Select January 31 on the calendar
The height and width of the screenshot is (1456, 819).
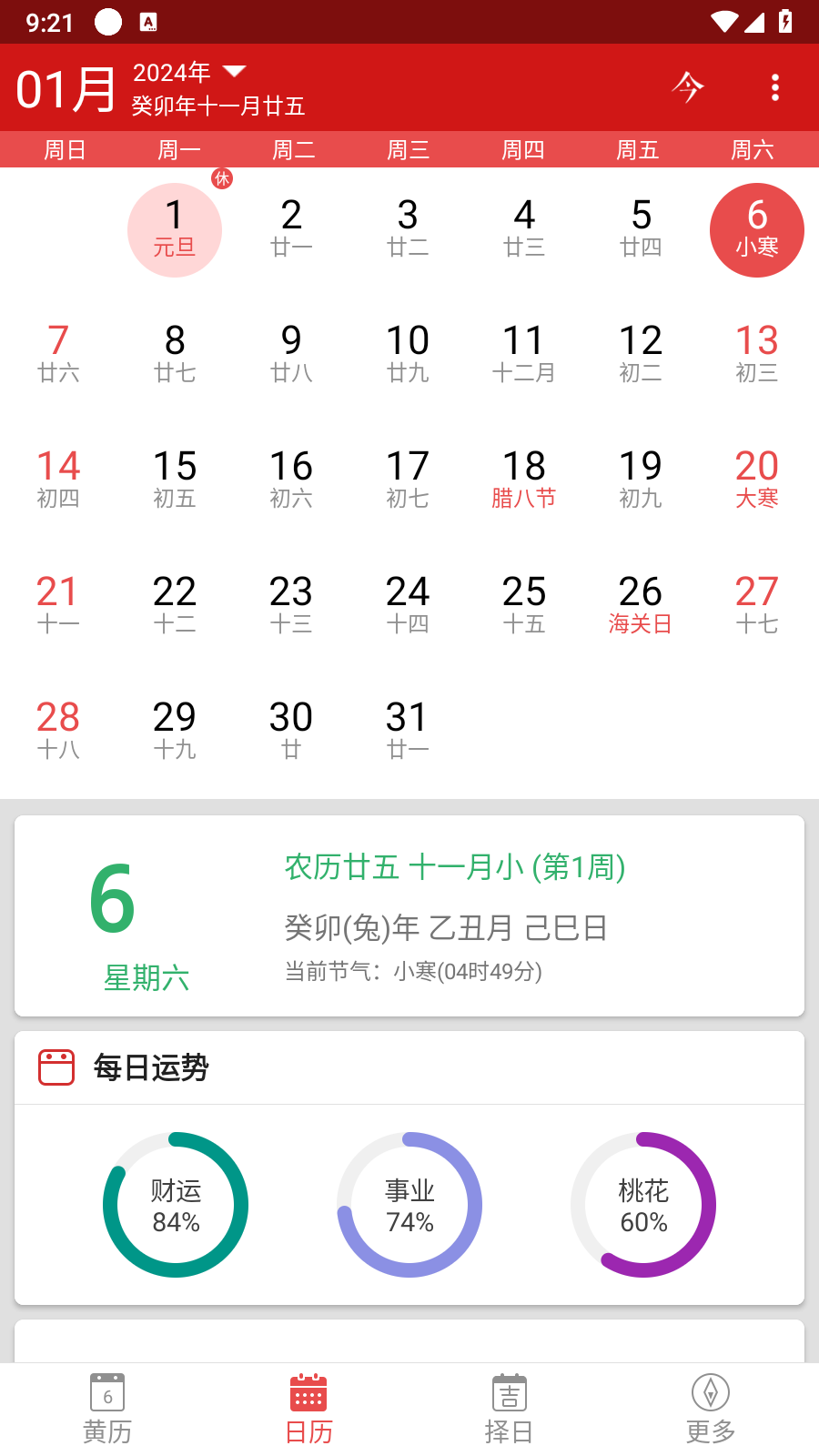click(x=408, y=731)
